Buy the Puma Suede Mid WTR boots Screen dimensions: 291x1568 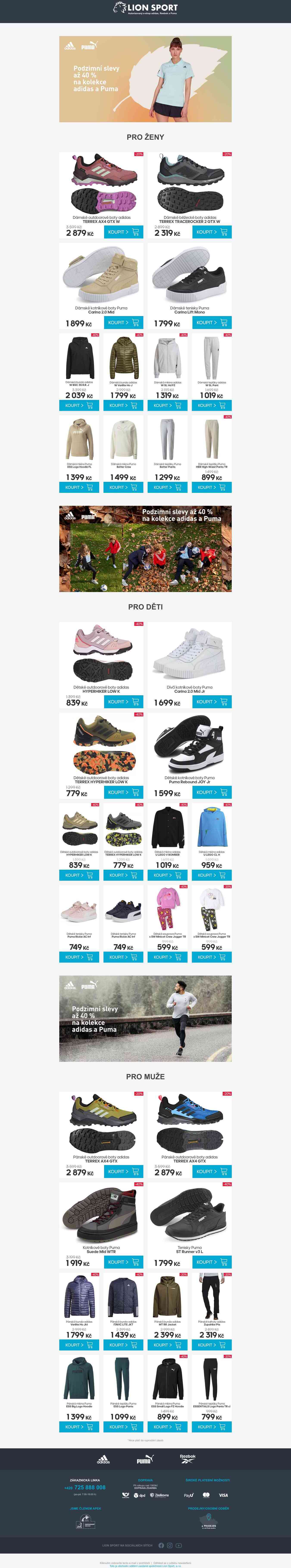(124, 1262)
